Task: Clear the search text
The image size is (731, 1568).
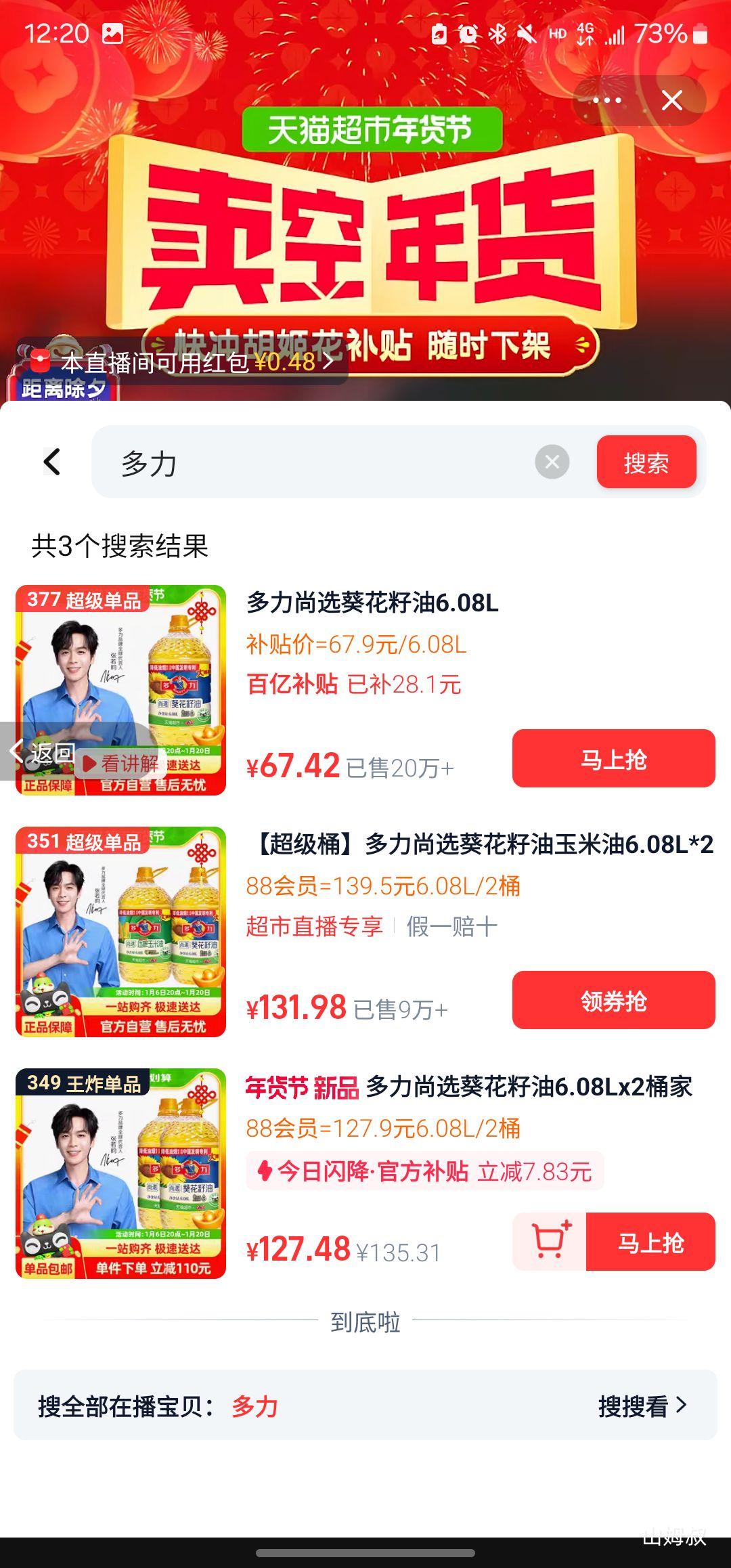Action: [x=552, y=462]
